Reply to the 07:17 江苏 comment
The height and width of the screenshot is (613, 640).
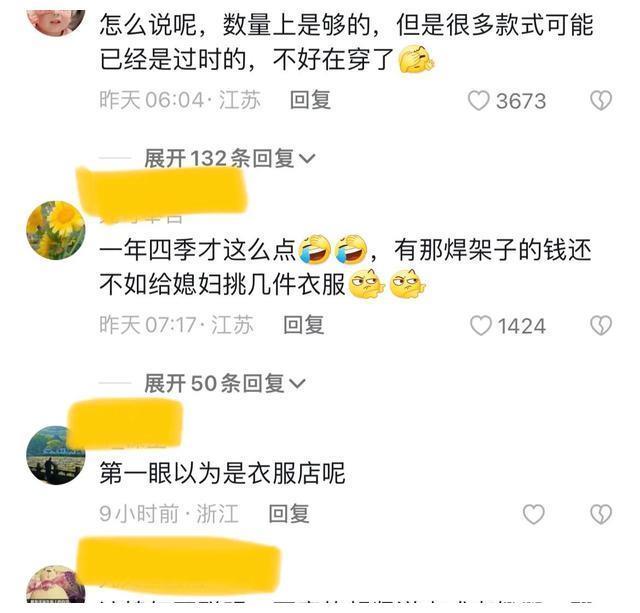tap(304, 325)
